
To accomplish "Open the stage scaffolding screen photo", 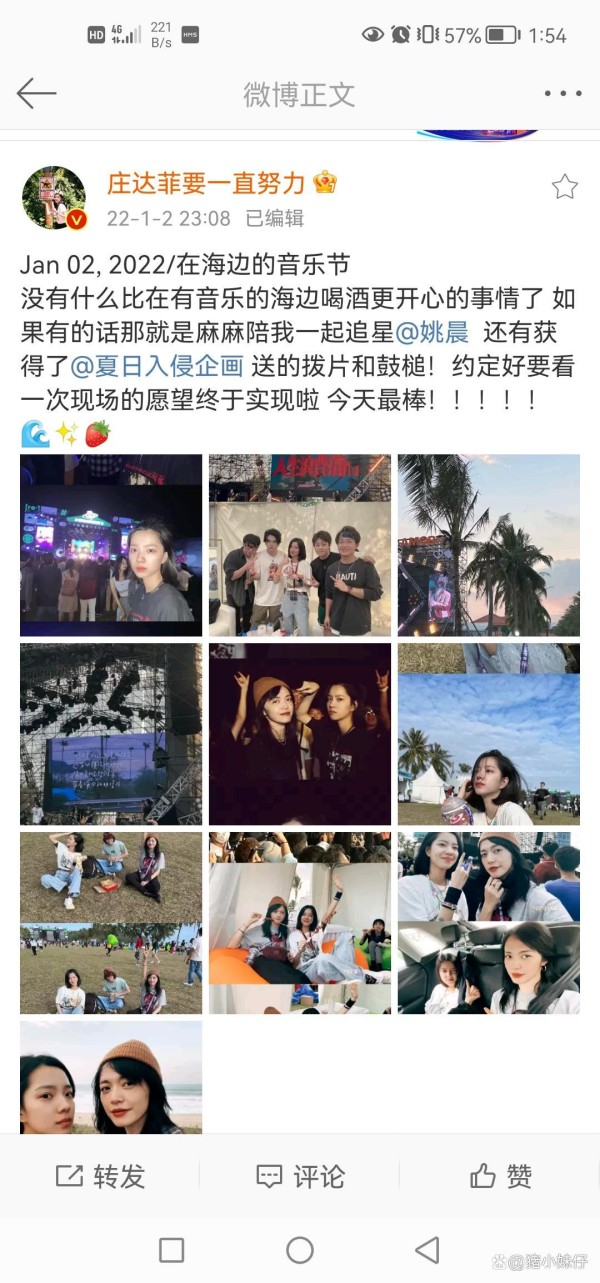I will click(x=111, y=734).
